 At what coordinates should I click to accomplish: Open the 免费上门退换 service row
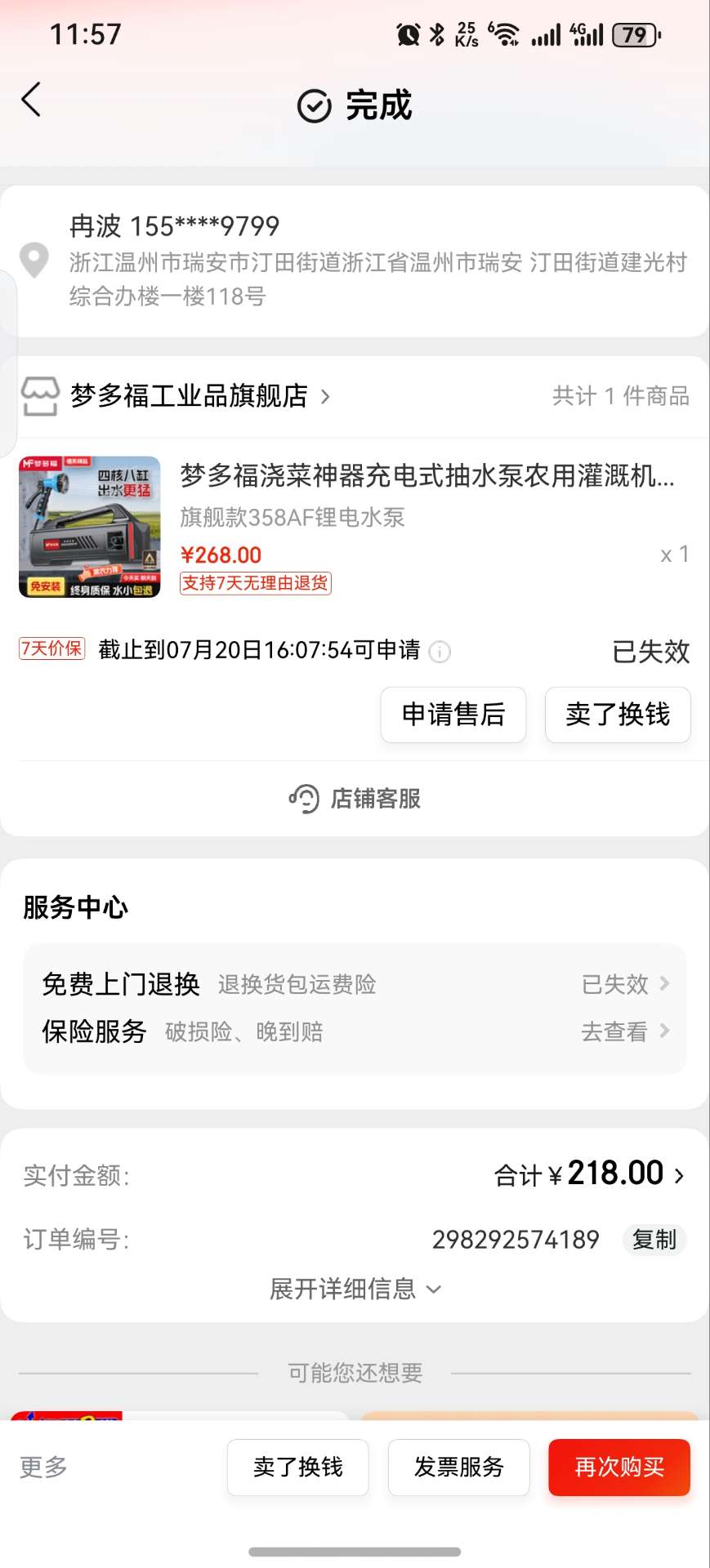[355, 984]
